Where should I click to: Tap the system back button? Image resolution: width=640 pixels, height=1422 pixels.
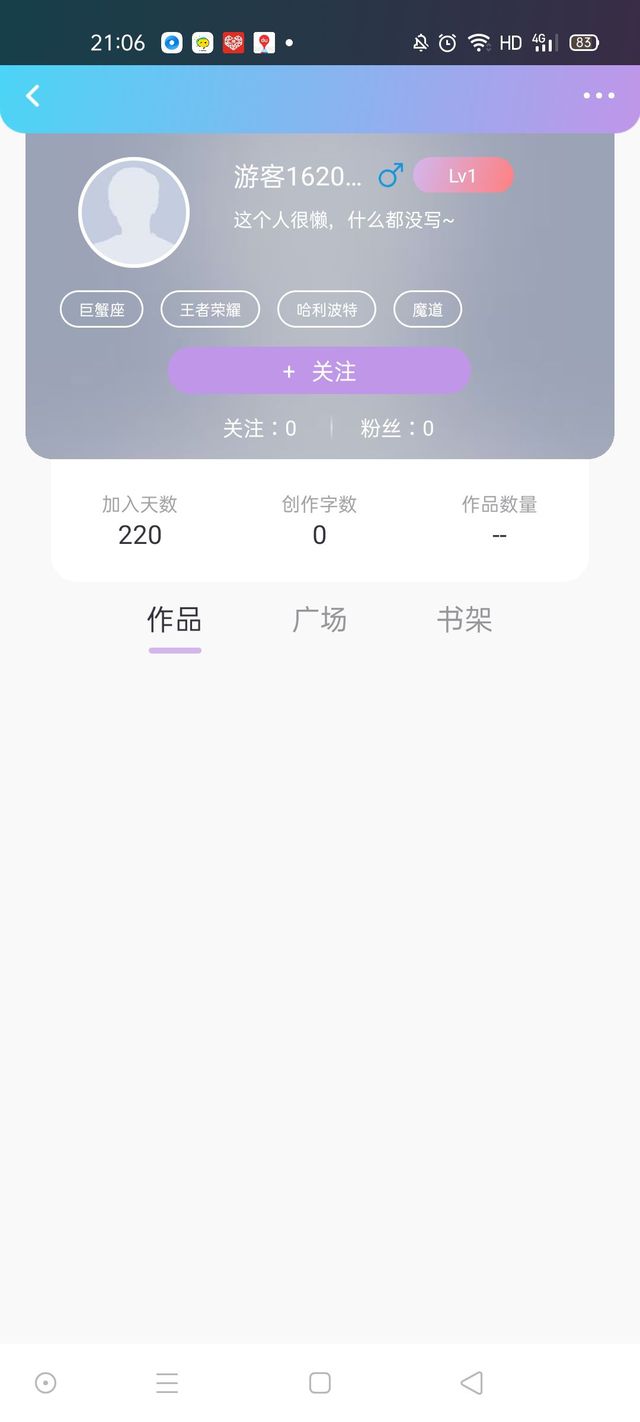(472, 1383)
